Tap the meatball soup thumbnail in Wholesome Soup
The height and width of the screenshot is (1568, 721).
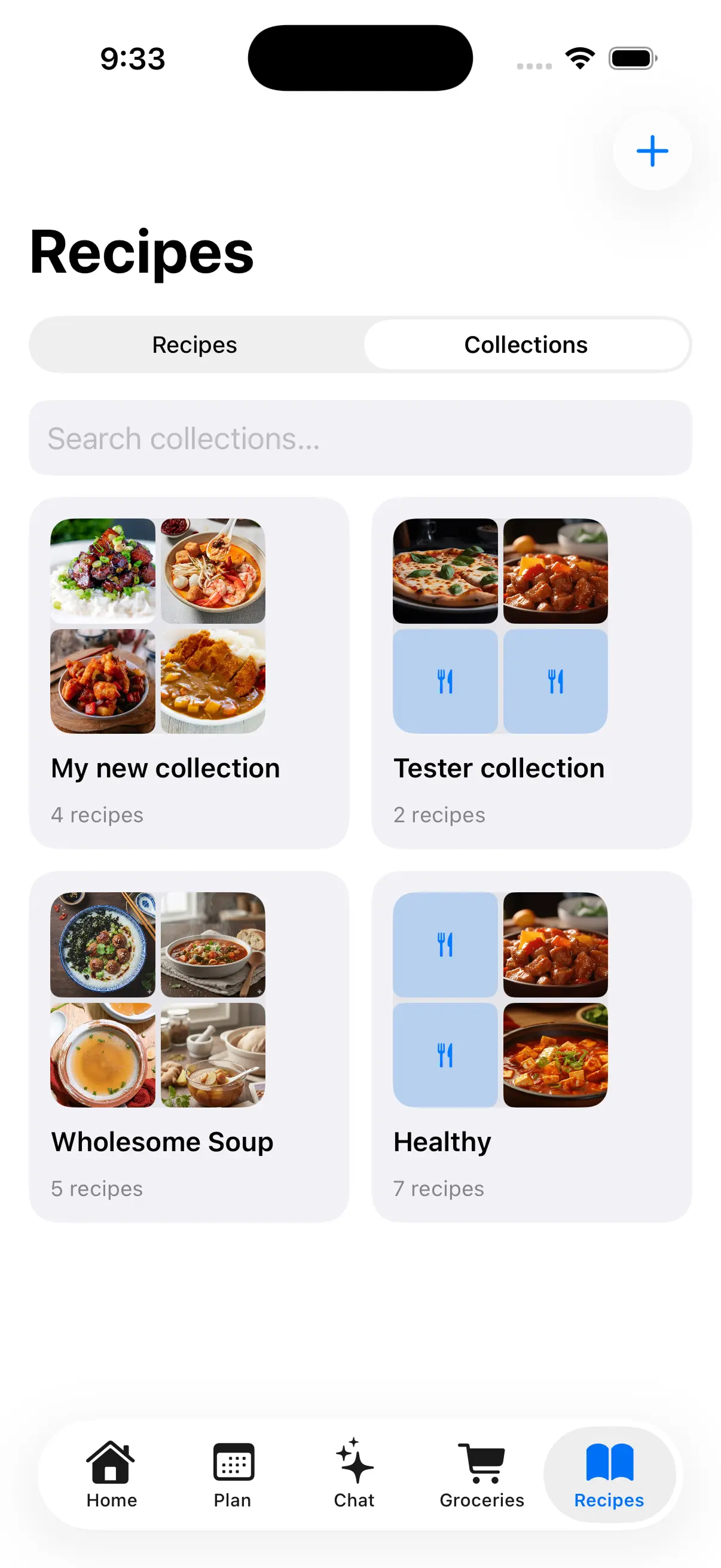tap(103, 945)
